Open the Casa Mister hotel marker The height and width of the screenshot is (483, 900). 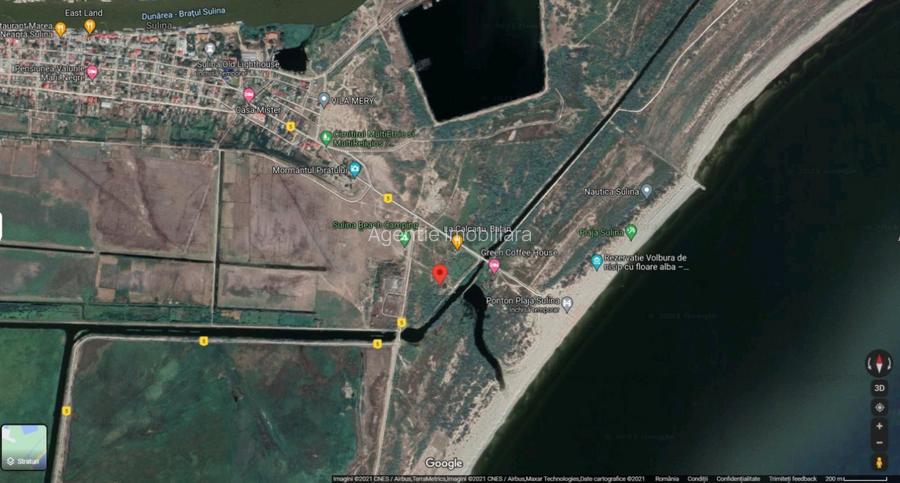[249, 95]
